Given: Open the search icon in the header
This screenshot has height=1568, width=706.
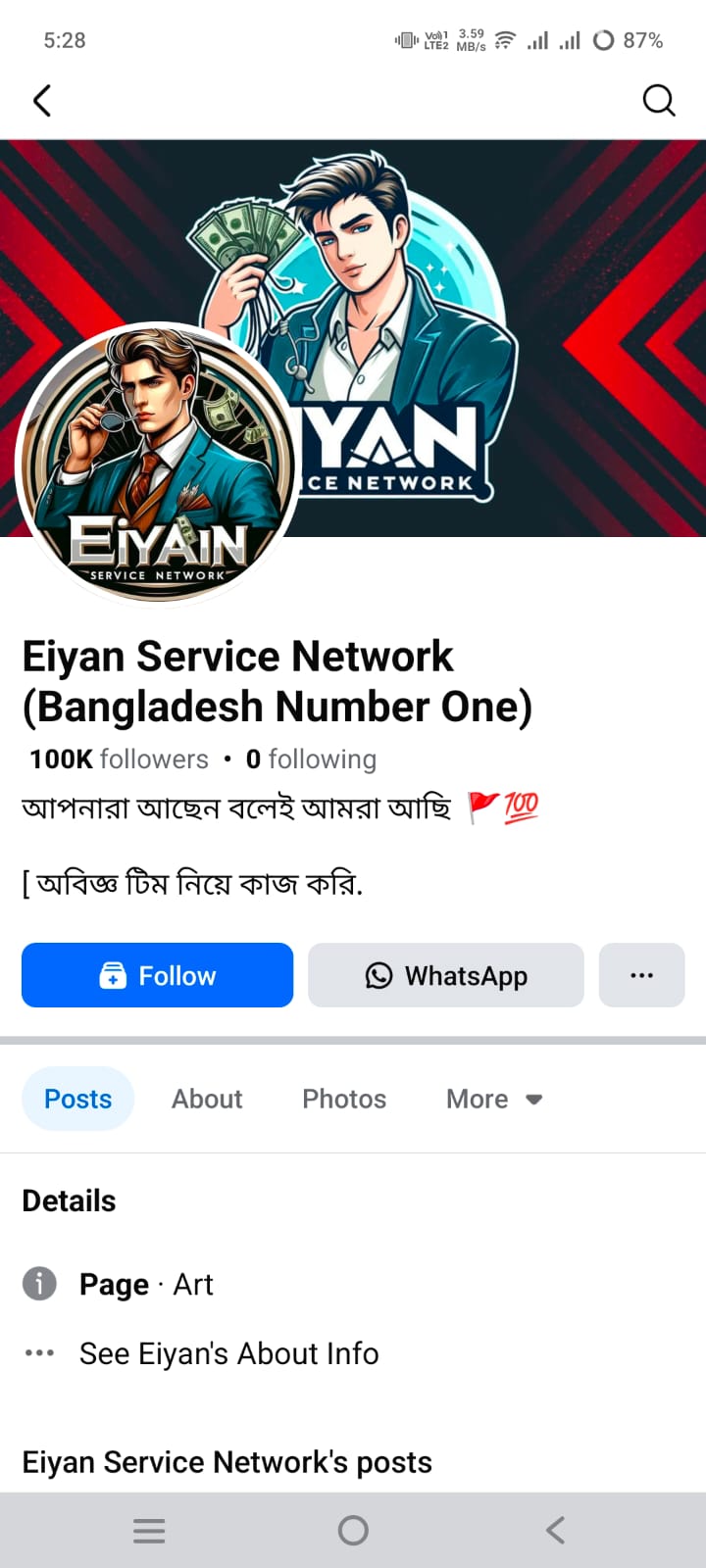Looking at the screenshot, I should point(658,100).
